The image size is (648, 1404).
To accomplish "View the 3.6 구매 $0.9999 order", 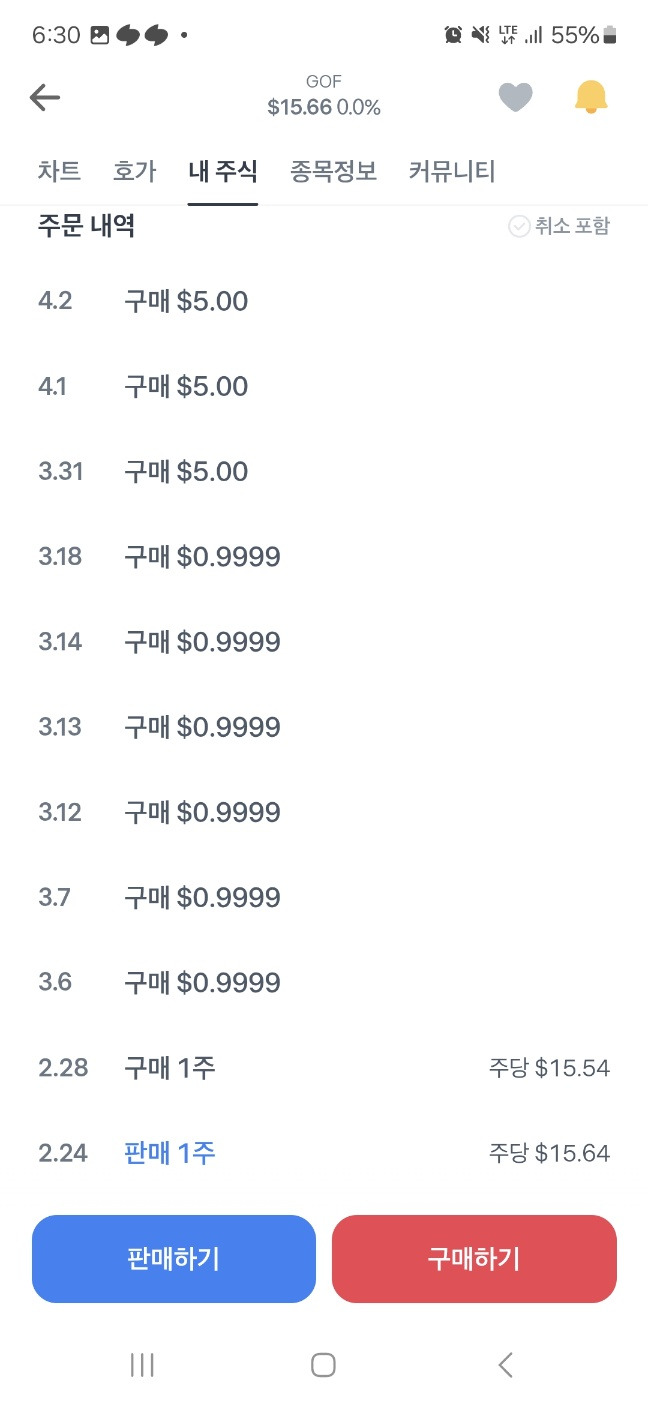I will [324, 983].
